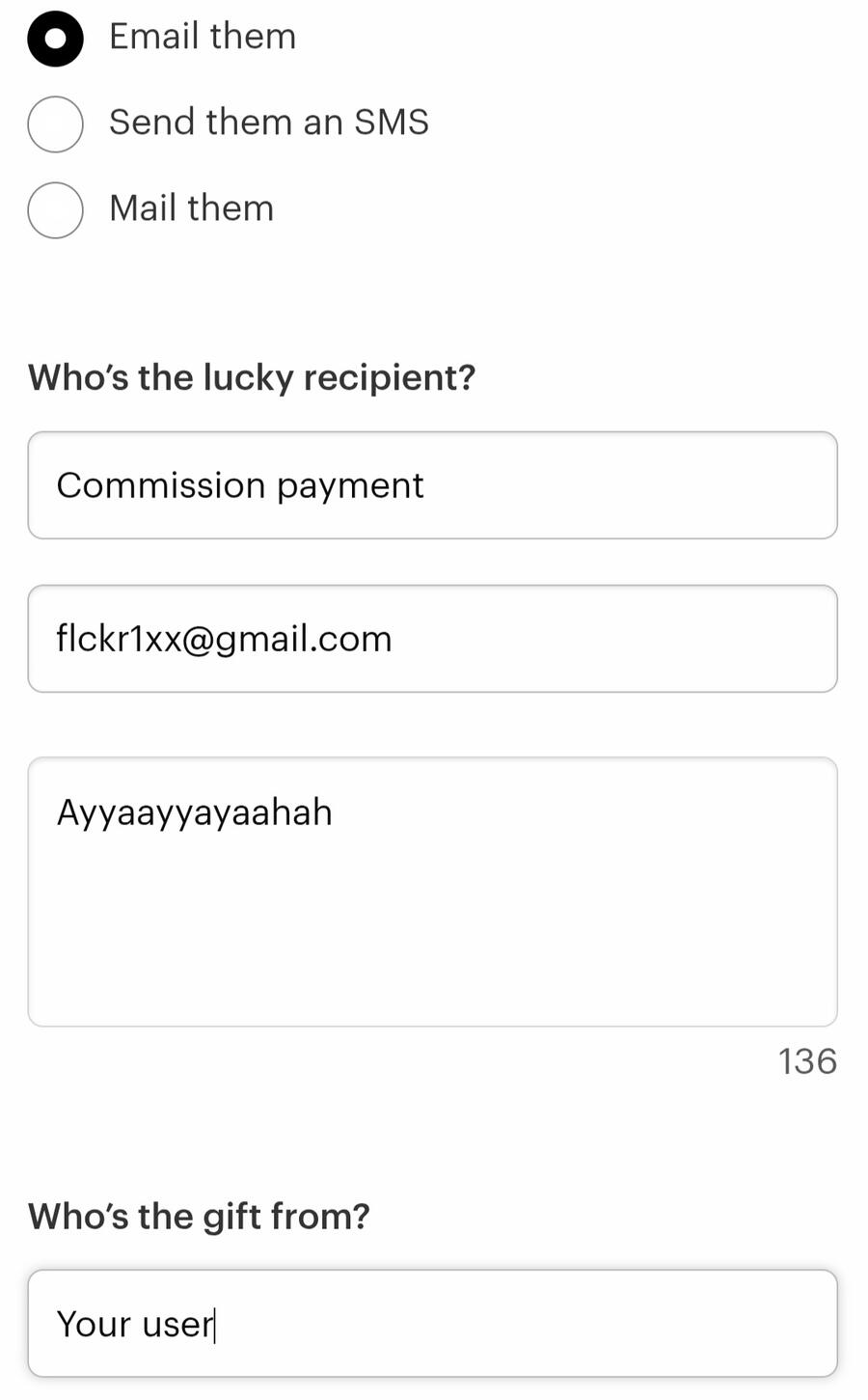The width and height of the screenshot is (868, 1400).
Task: Select the Mail them option
Action: [55, 209]
